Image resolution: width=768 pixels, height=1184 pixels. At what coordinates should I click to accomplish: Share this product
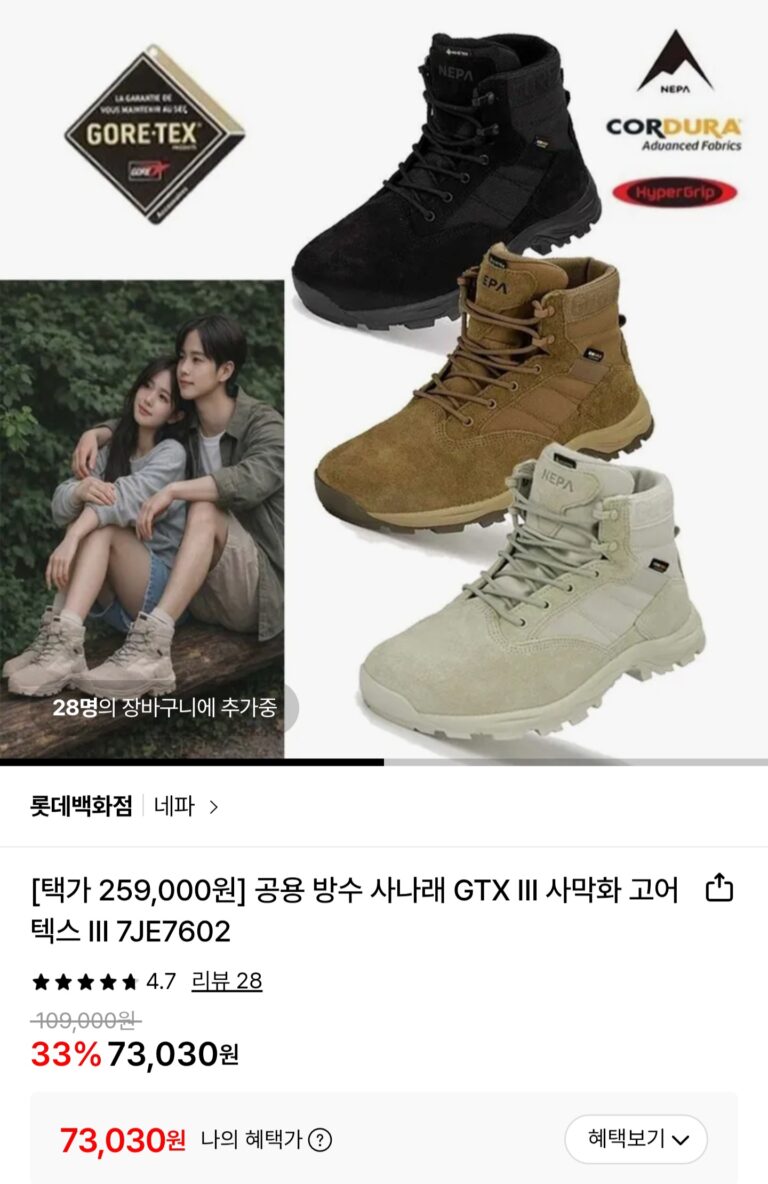(x=720, y=888)
